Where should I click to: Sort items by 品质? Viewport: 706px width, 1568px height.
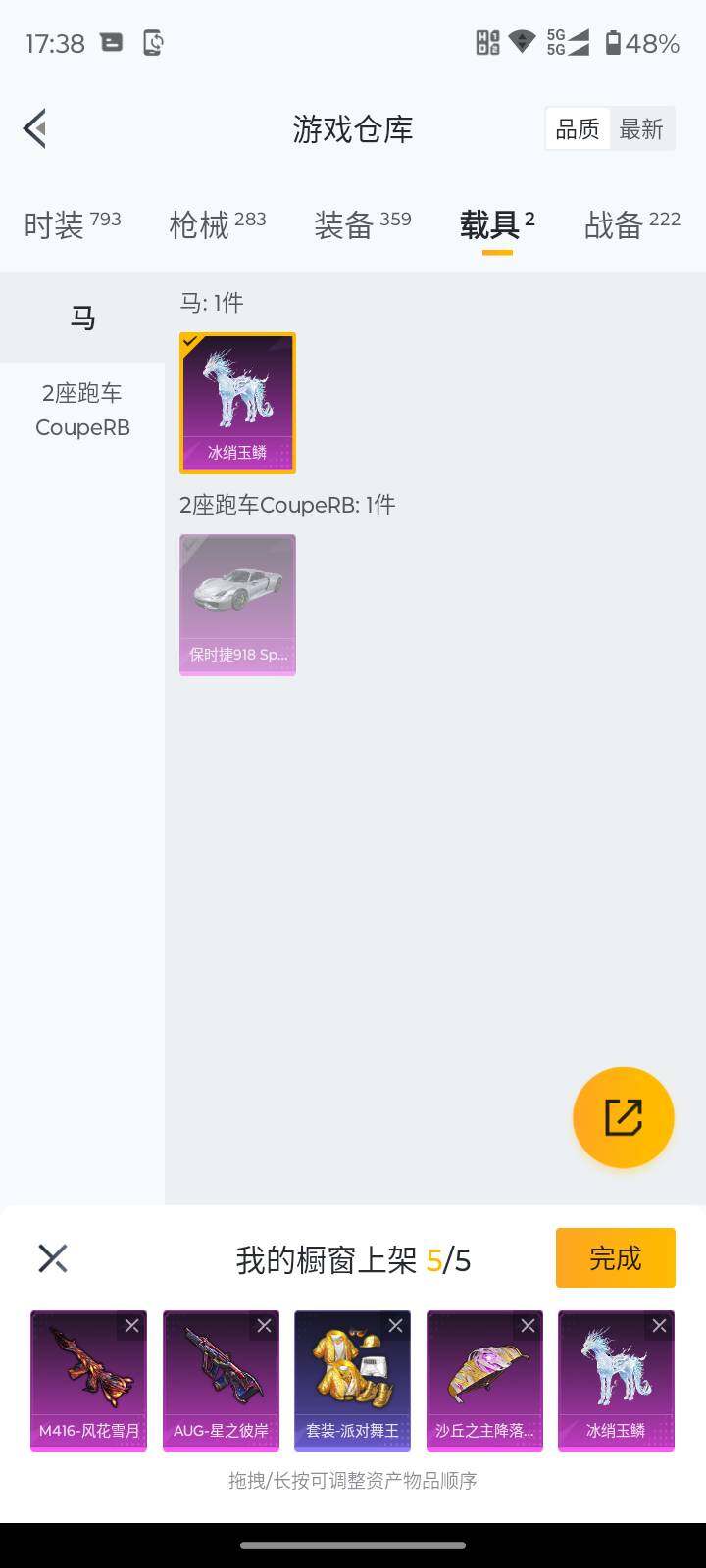578,129
